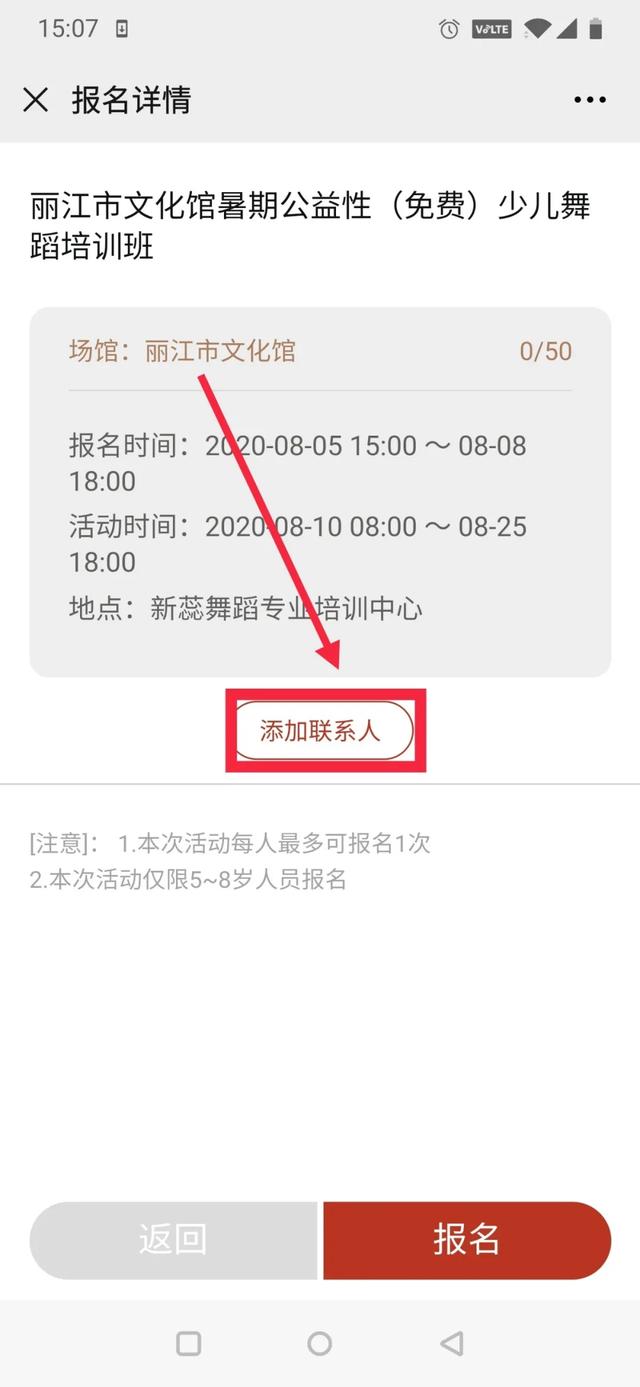
Task: Tap the 添加联系人 button
Action: click(x=322, y=730)
